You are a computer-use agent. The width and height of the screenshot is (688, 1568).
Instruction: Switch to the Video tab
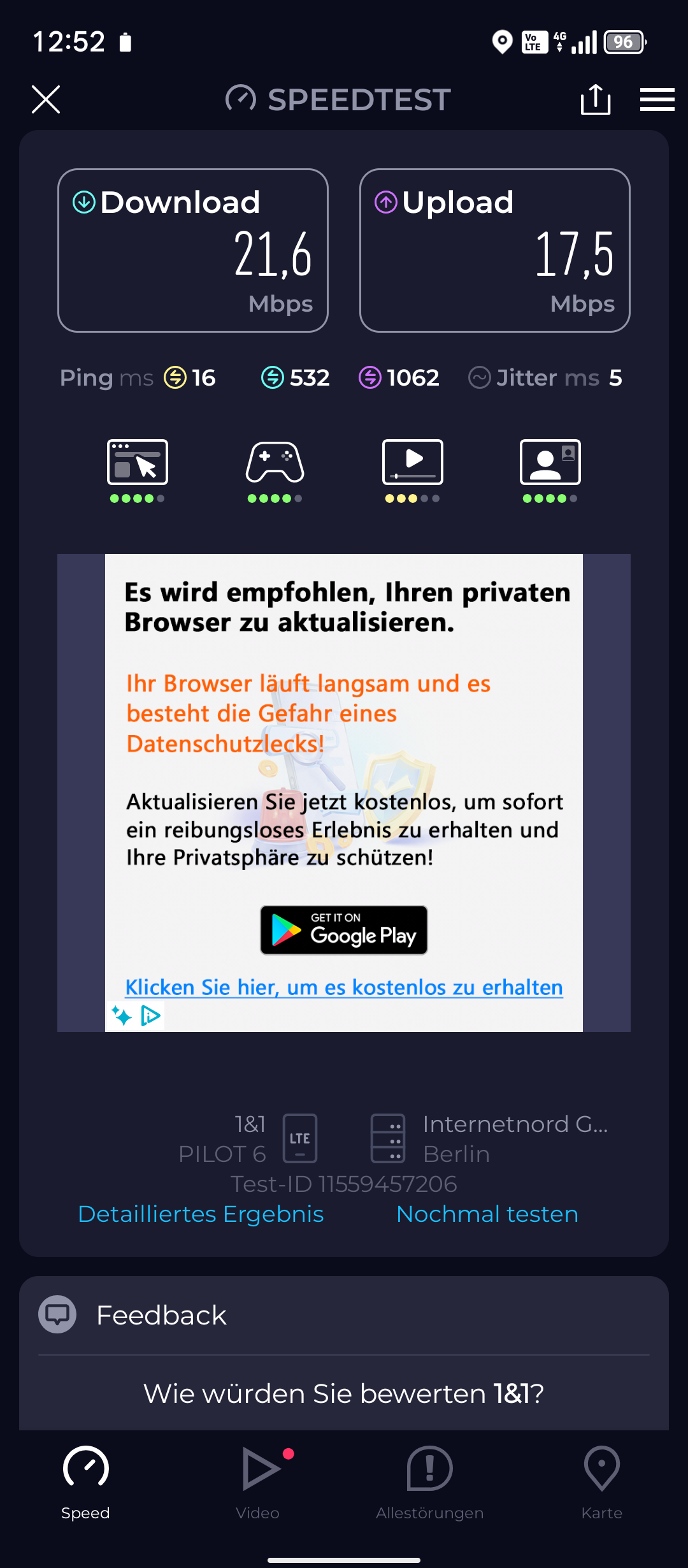(x=258, y=1482)
